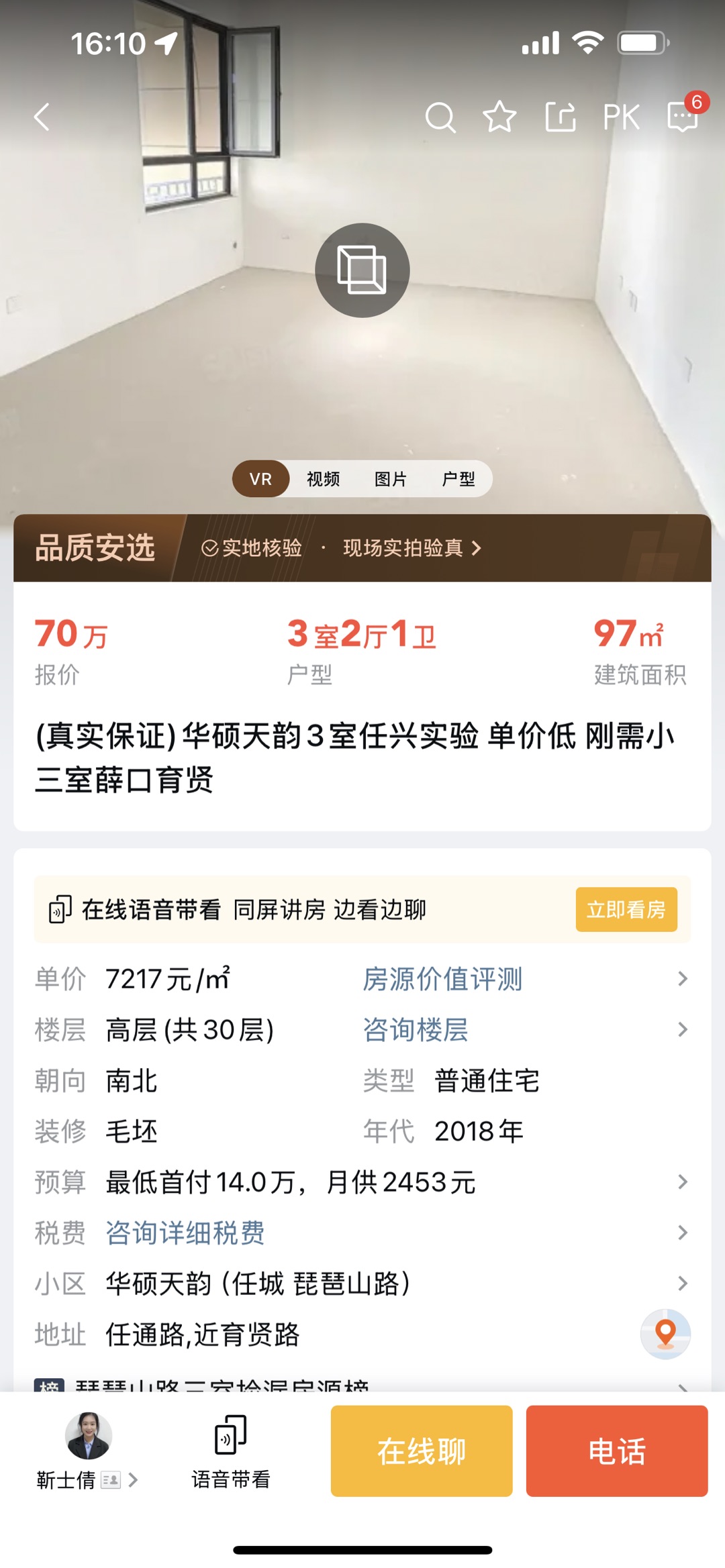Open PK comparison
The image size is (725, 1568).
pyautogui.click(x=620, y=117)
